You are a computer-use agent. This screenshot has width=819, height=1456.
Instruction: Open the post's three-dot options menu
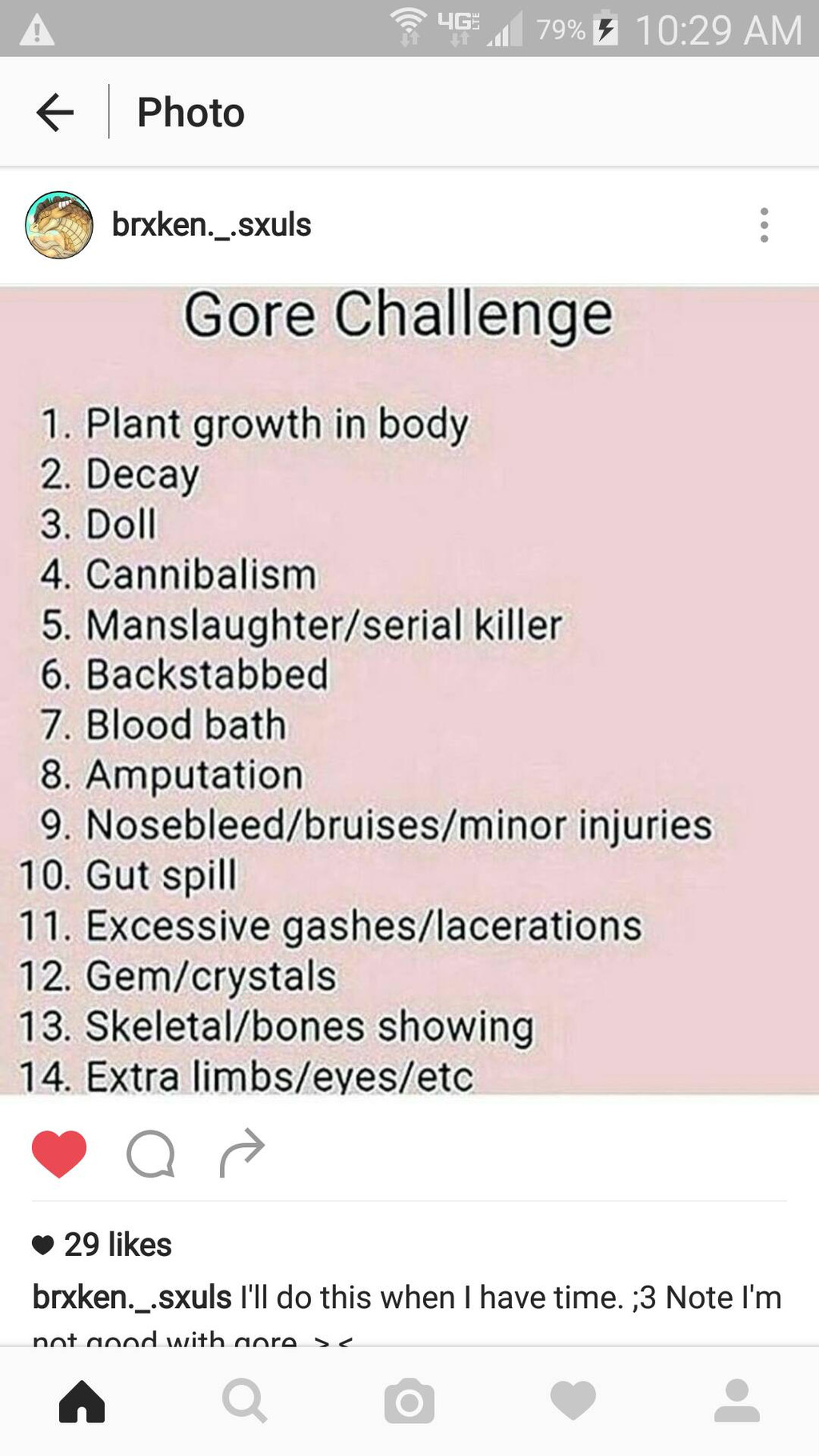pos(765,225)
